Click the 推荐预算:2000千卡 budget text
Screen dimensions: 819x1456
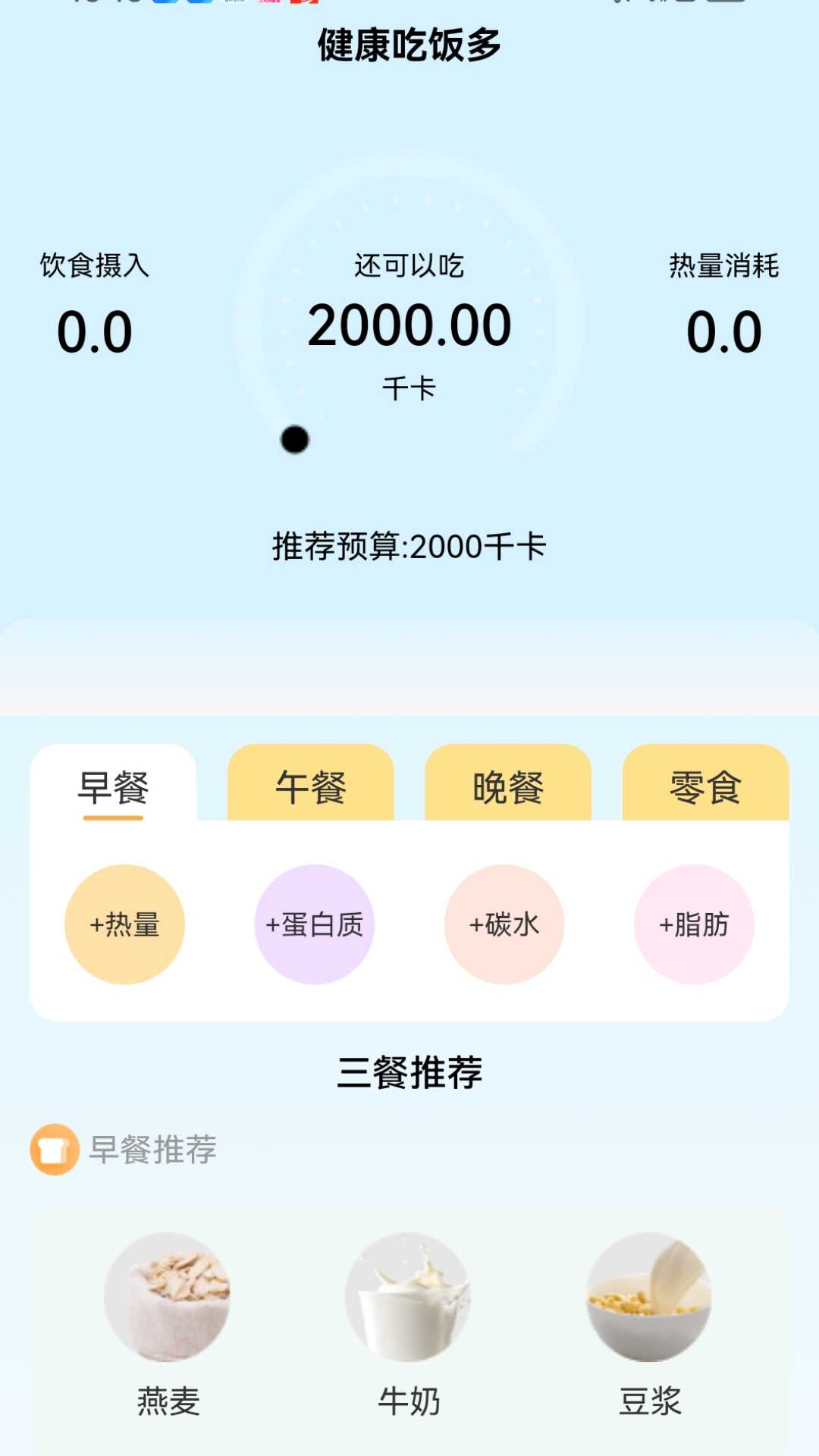[x=409, y=546]
